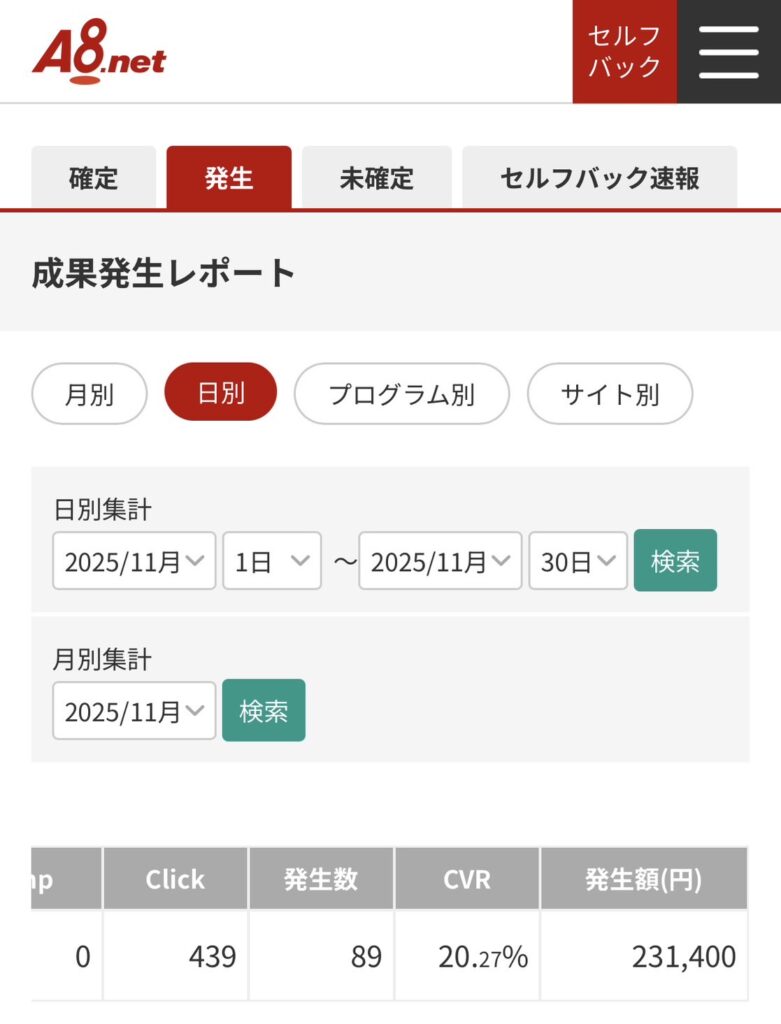
Task: Tap 検索 for the 月別集計 month
Action: click(263, 711)
